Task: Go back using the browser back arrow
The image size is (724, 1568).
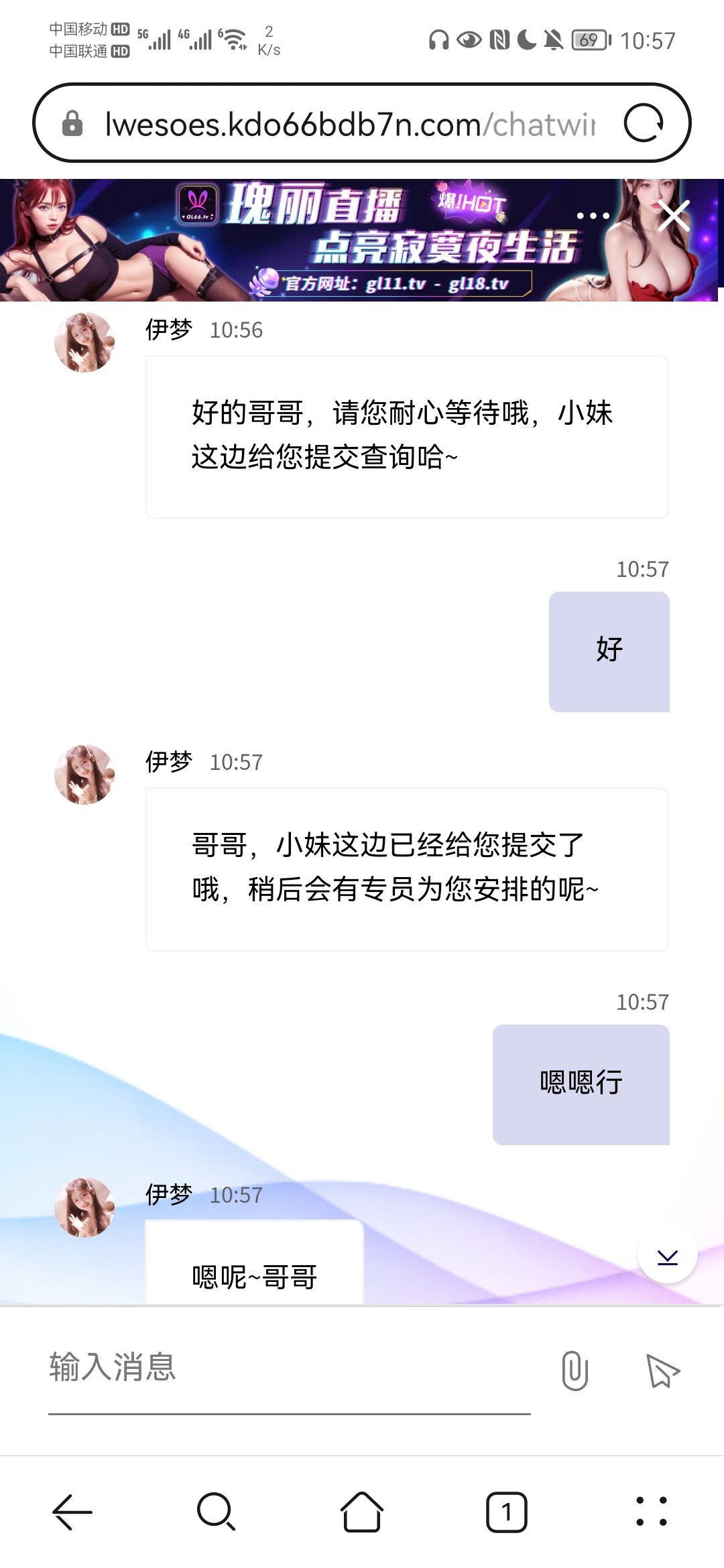Action: (72, 1512)
